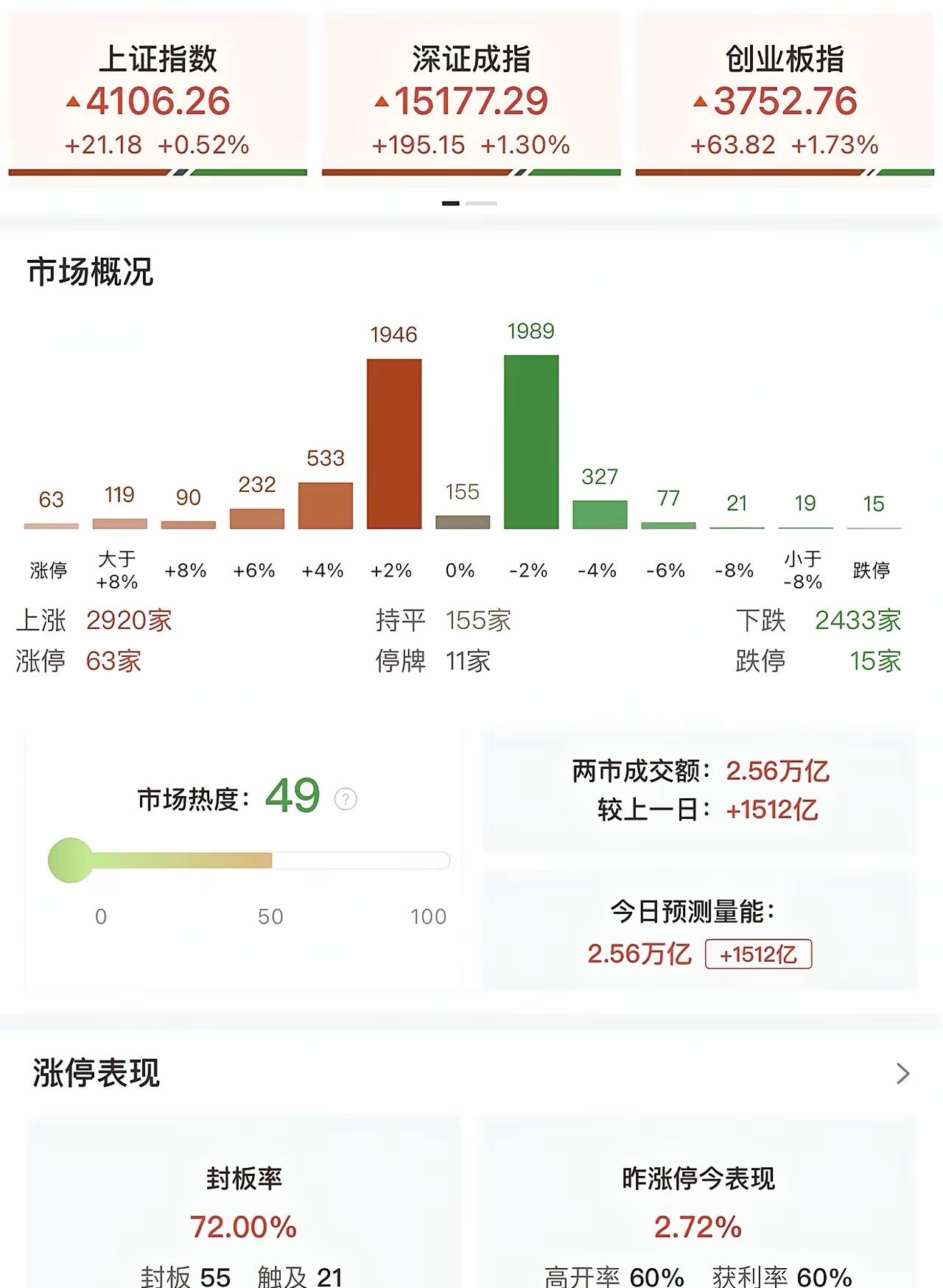Click the 大于+8% bar showing 119

pos(119,524)
